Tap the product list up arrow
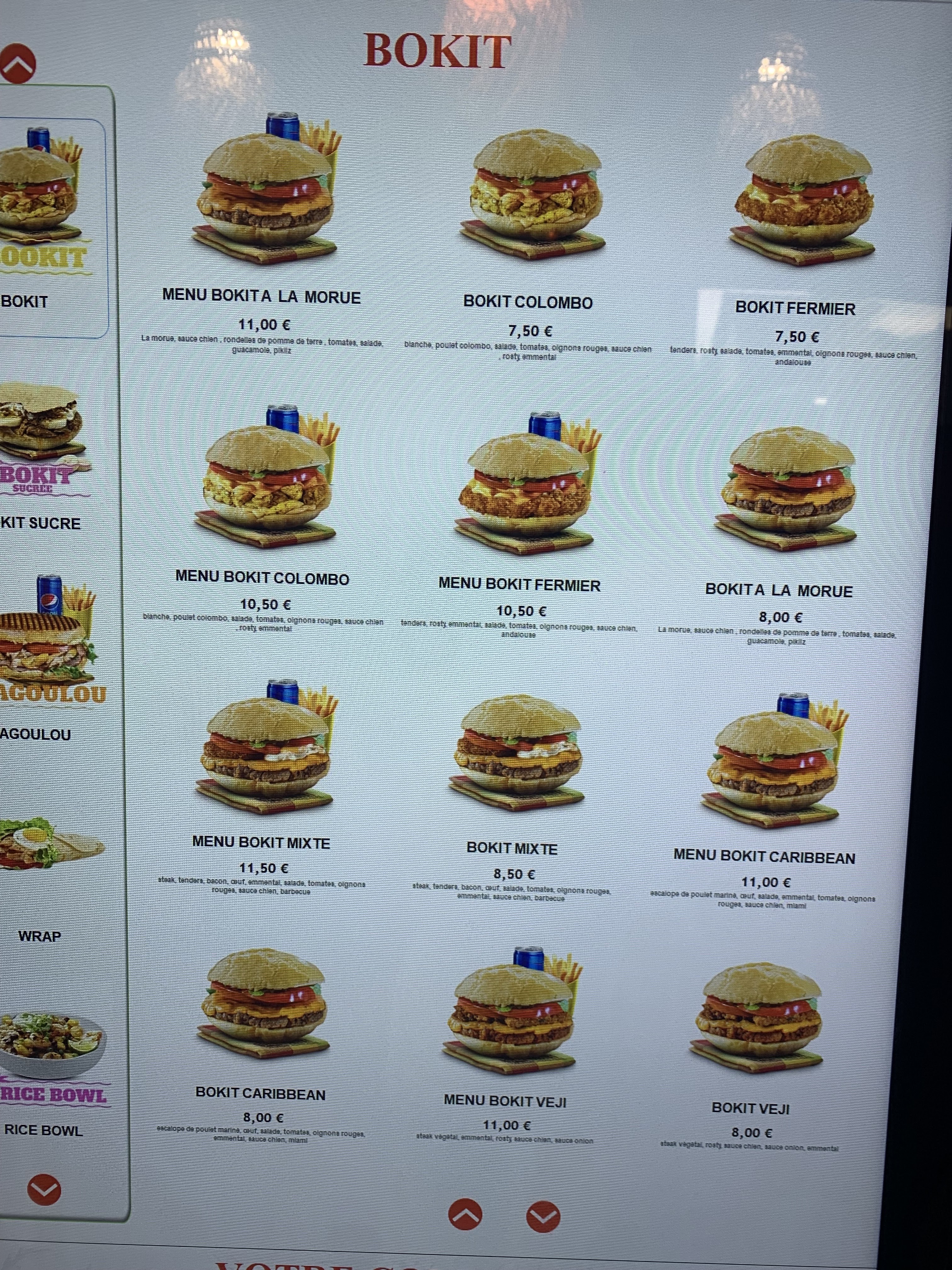This screenshot has width=952, height=1270. pos(465,1214)
